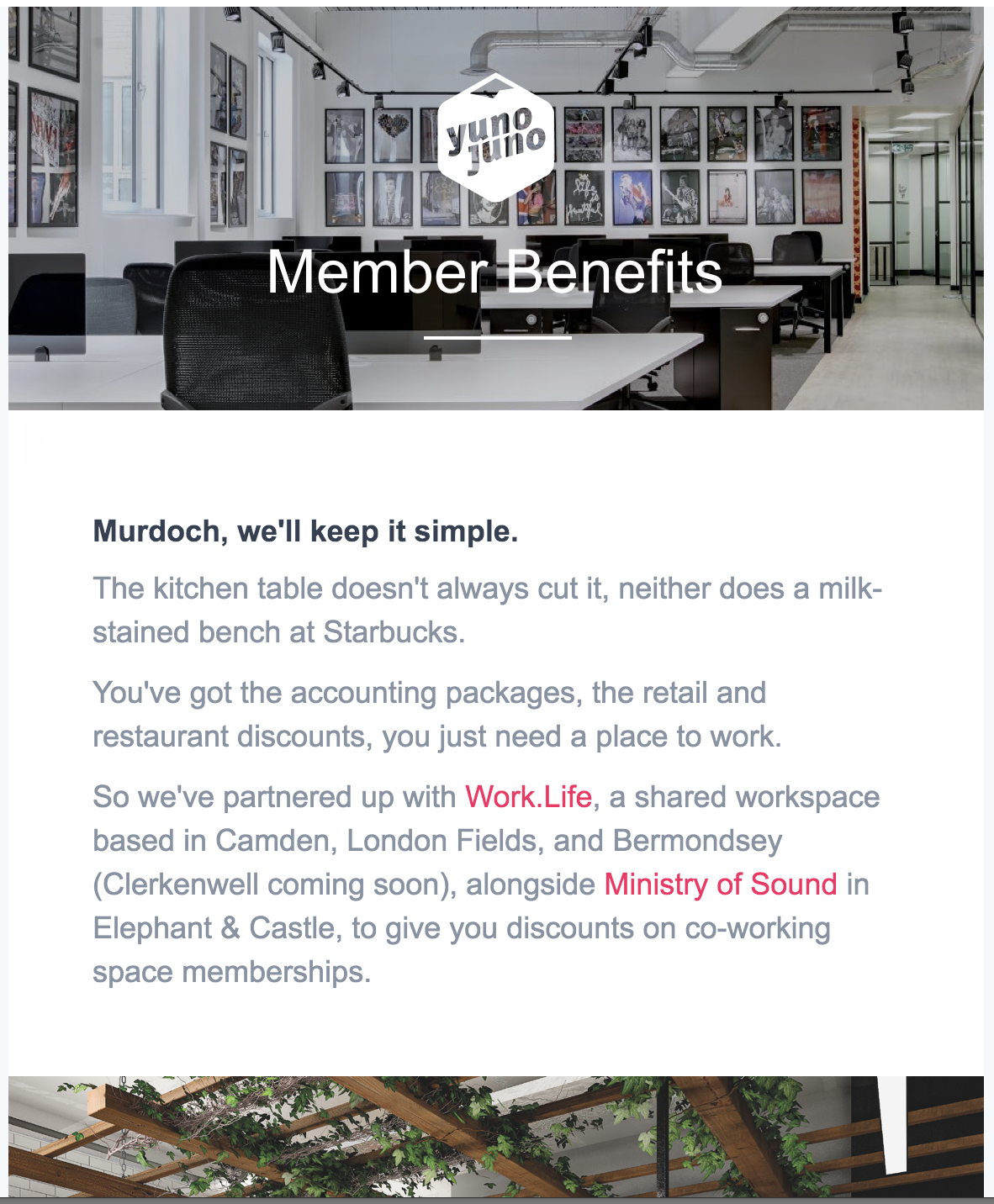The image size is (994, 1204).
Task: Follow the Ministry of Sound link
Action: pos(720,885)
